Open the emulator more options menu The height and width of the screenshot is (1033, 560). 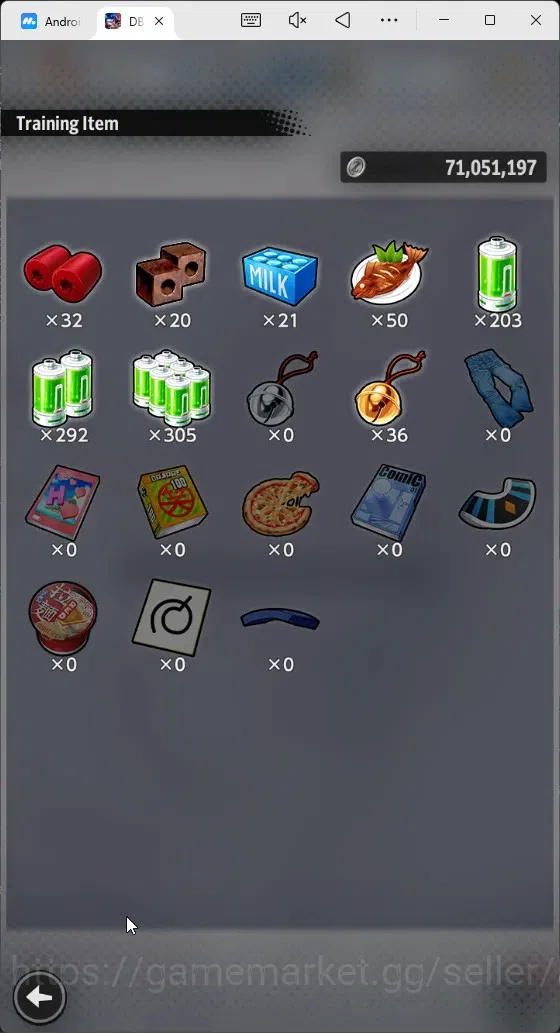389,20
